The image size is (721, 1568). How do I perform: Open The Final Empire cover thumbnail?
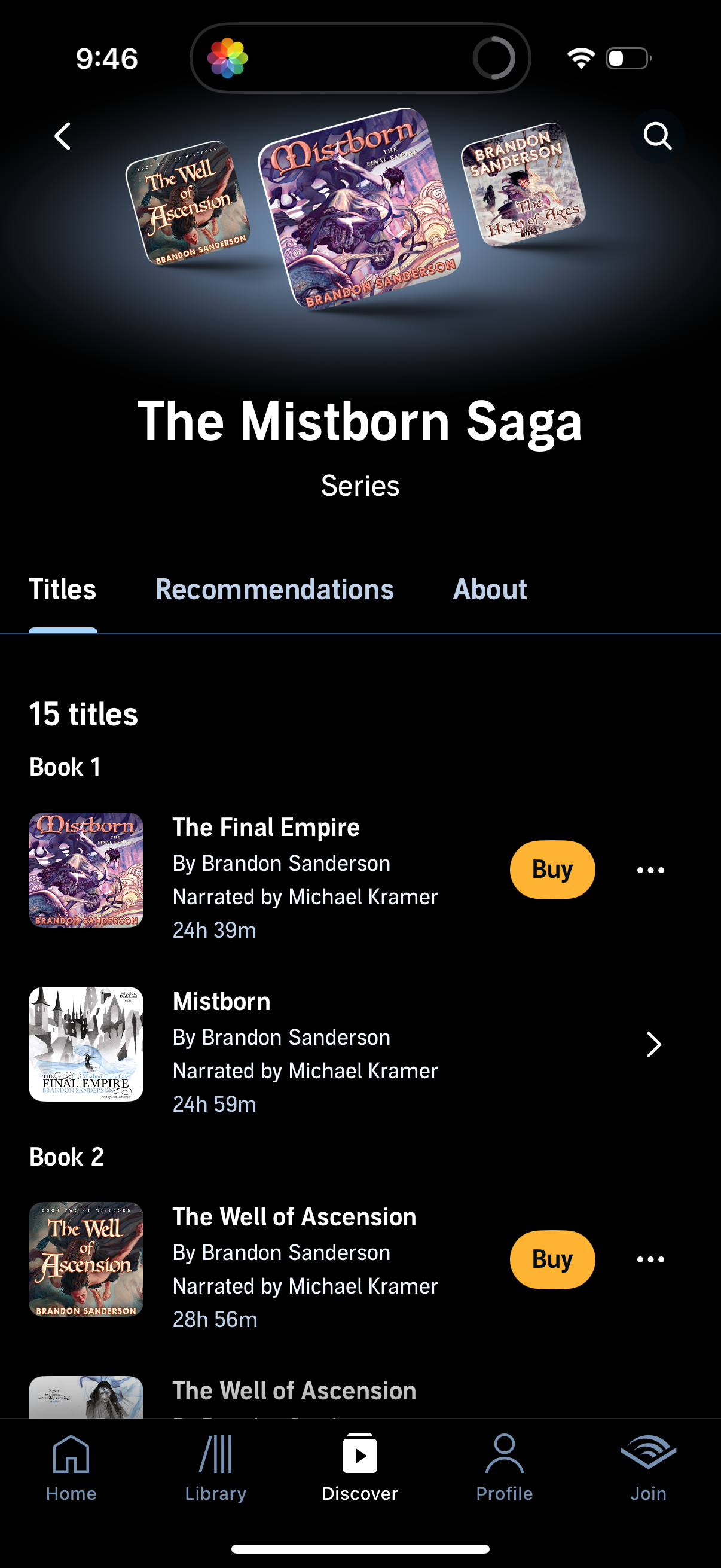click(x=85, y=870)
